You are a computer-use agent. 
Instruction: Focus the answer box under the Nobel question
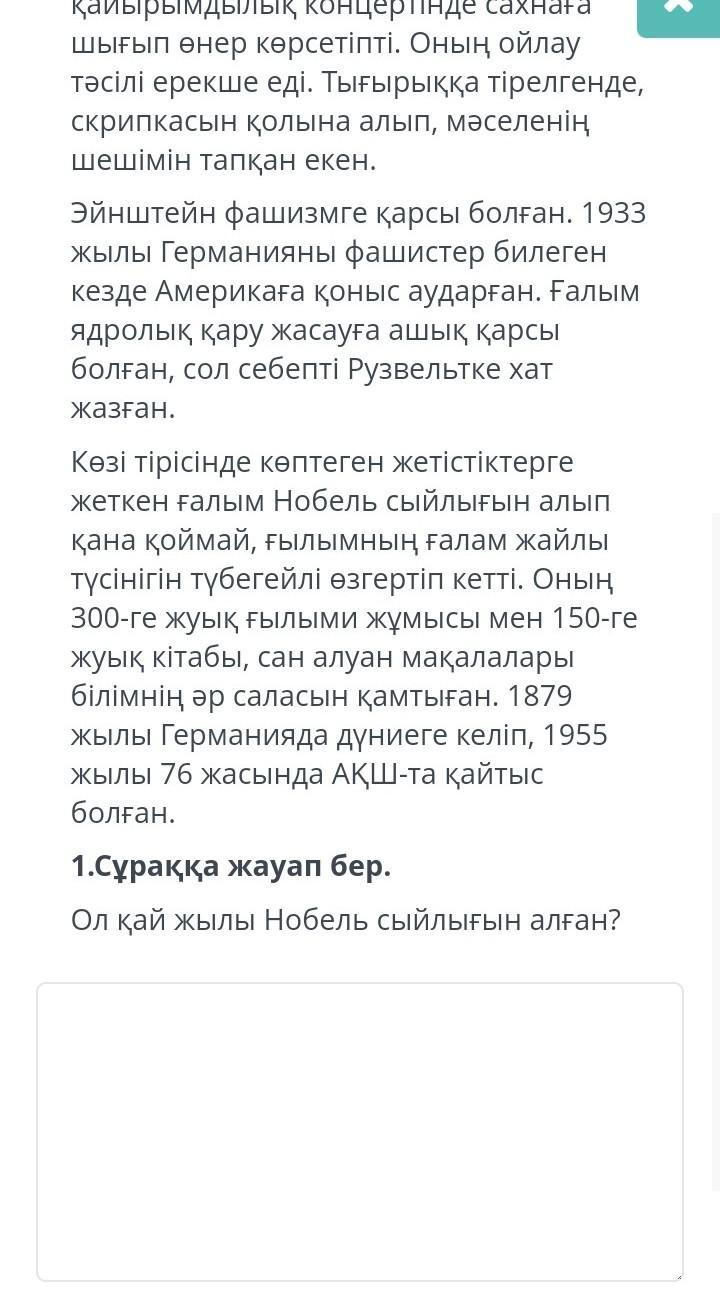[x=360, y=1131]
